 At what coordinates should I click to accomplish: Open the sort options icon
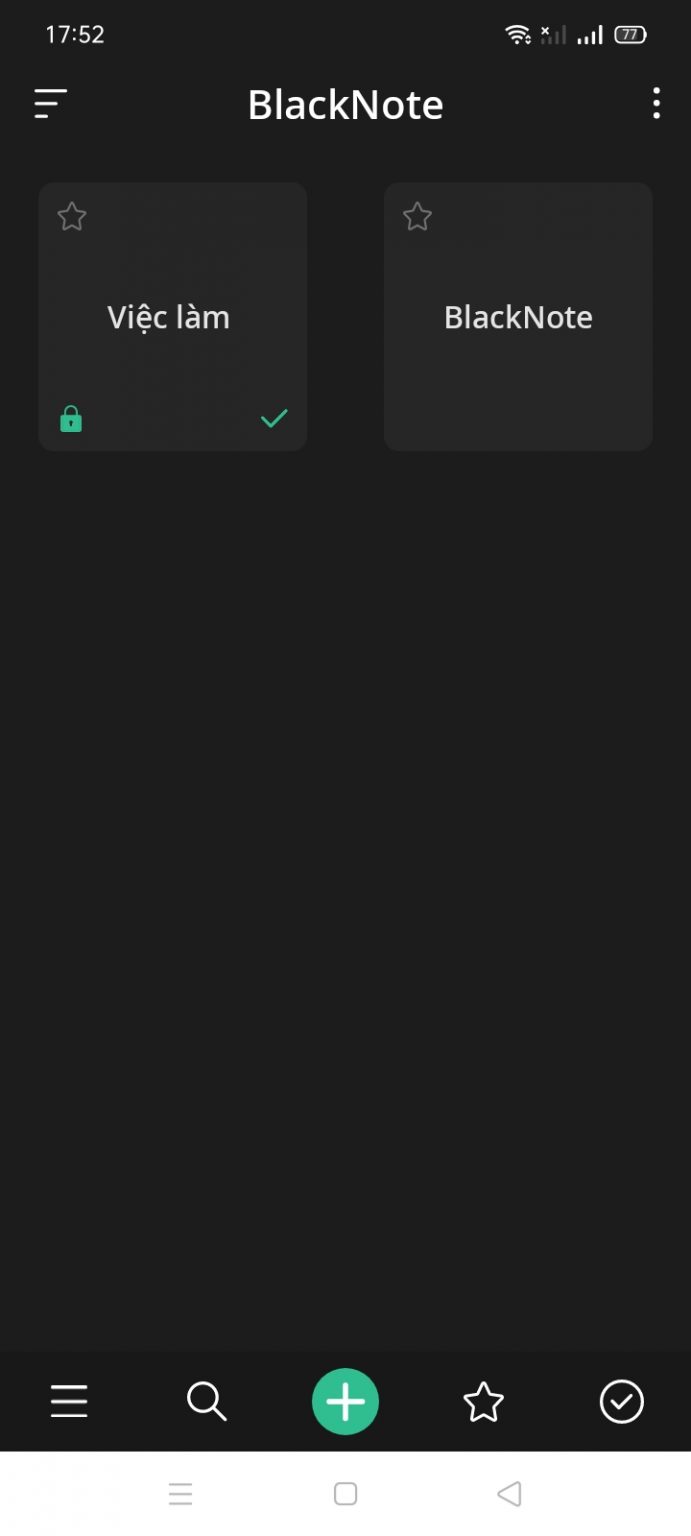[50, 104]
